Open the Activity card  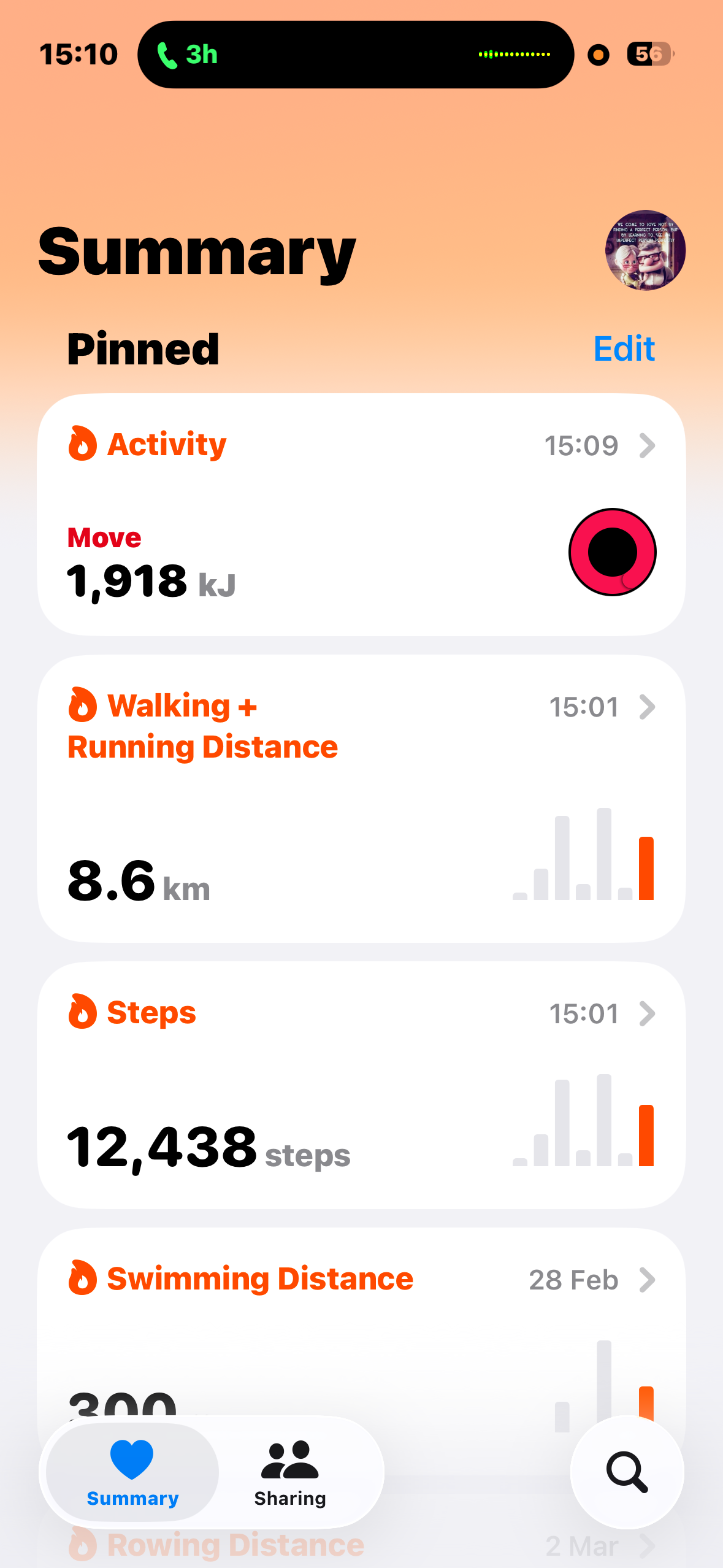(x=361, y=514)
